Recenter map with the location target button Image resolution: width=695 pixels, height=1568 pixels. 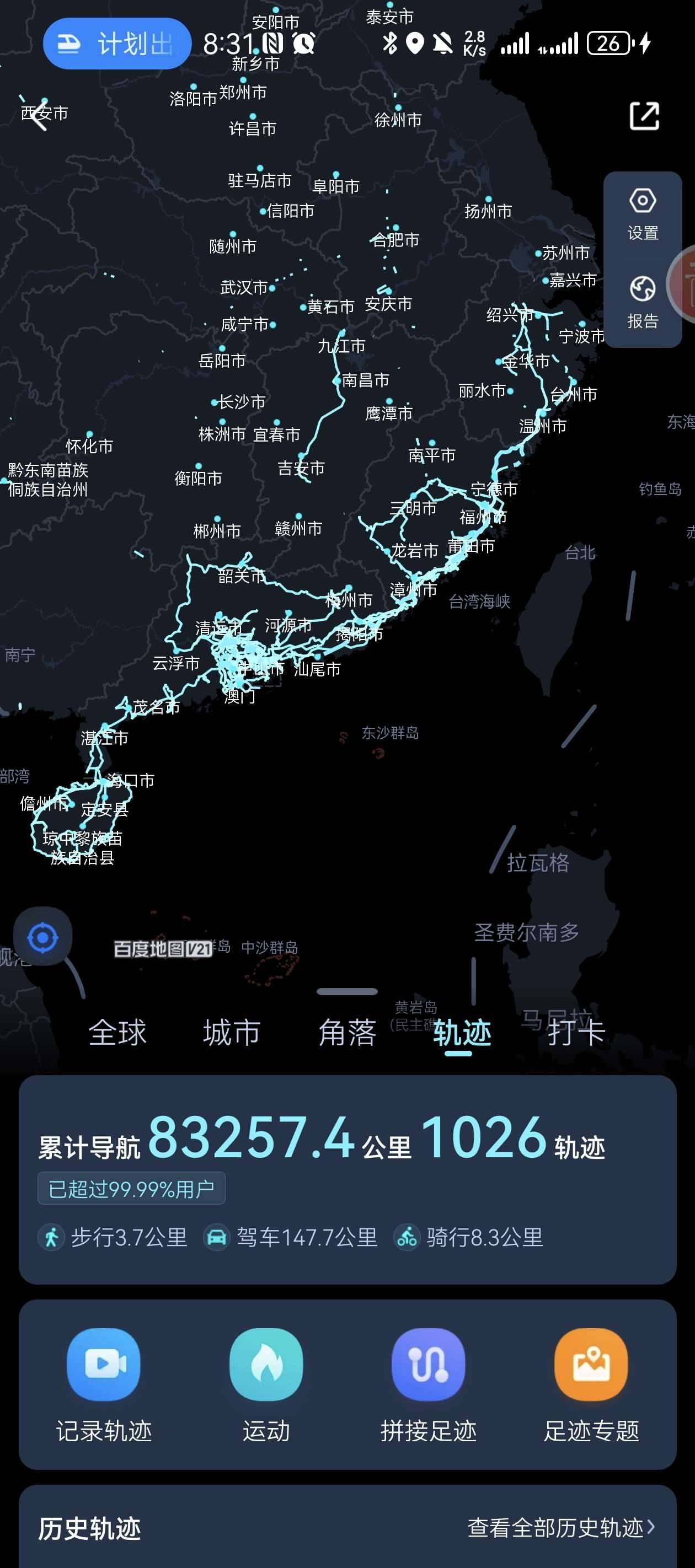click(x=42, y=937)
